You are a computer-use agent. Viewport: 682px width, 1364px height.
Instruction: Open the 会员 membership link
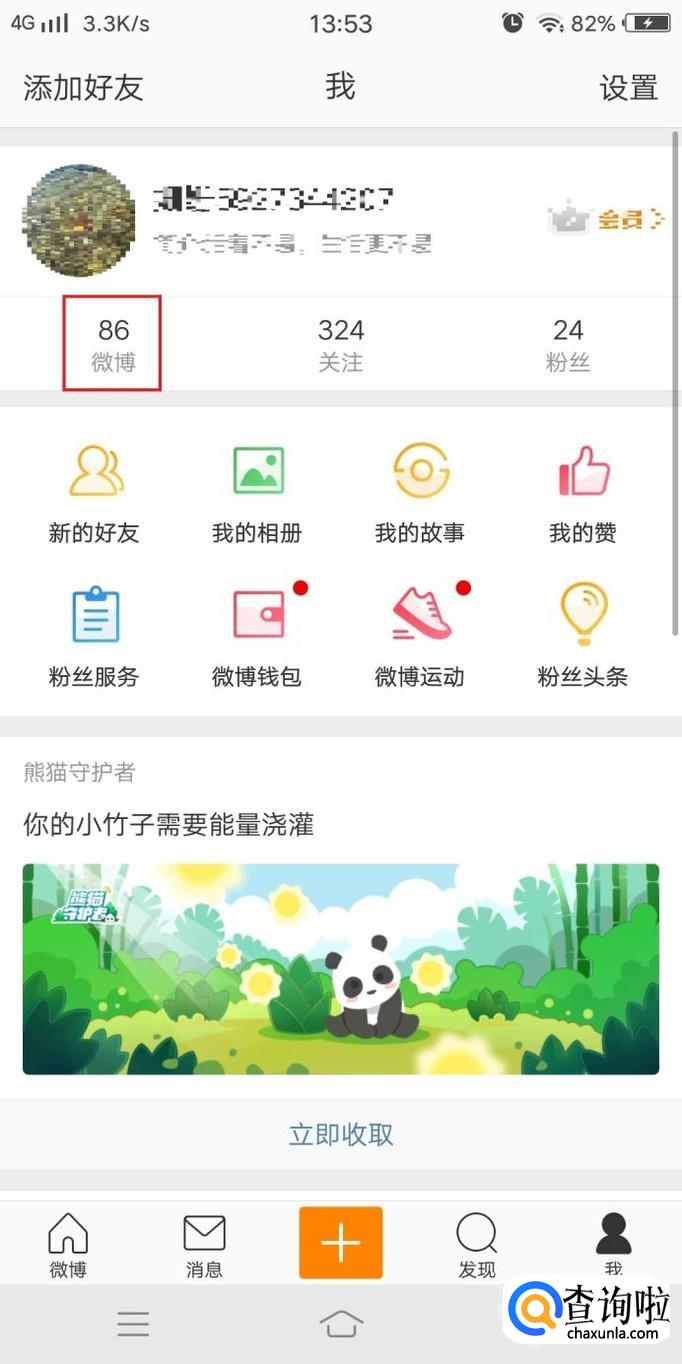pos(606,219)
